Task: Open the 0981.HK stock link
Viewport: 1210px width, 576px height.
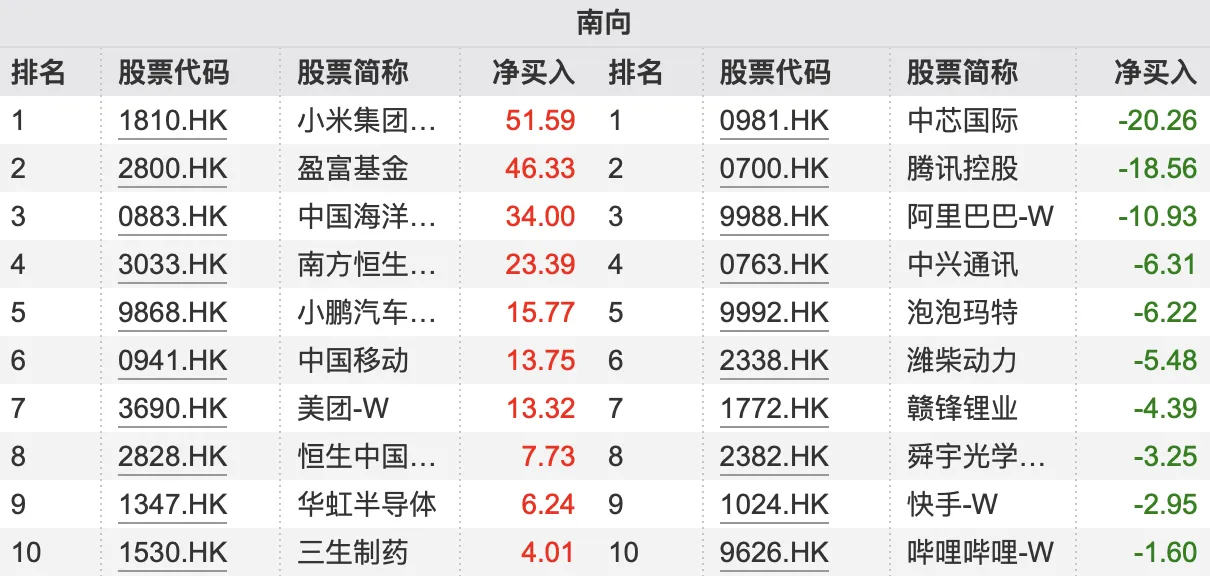Action: (774, 121)
